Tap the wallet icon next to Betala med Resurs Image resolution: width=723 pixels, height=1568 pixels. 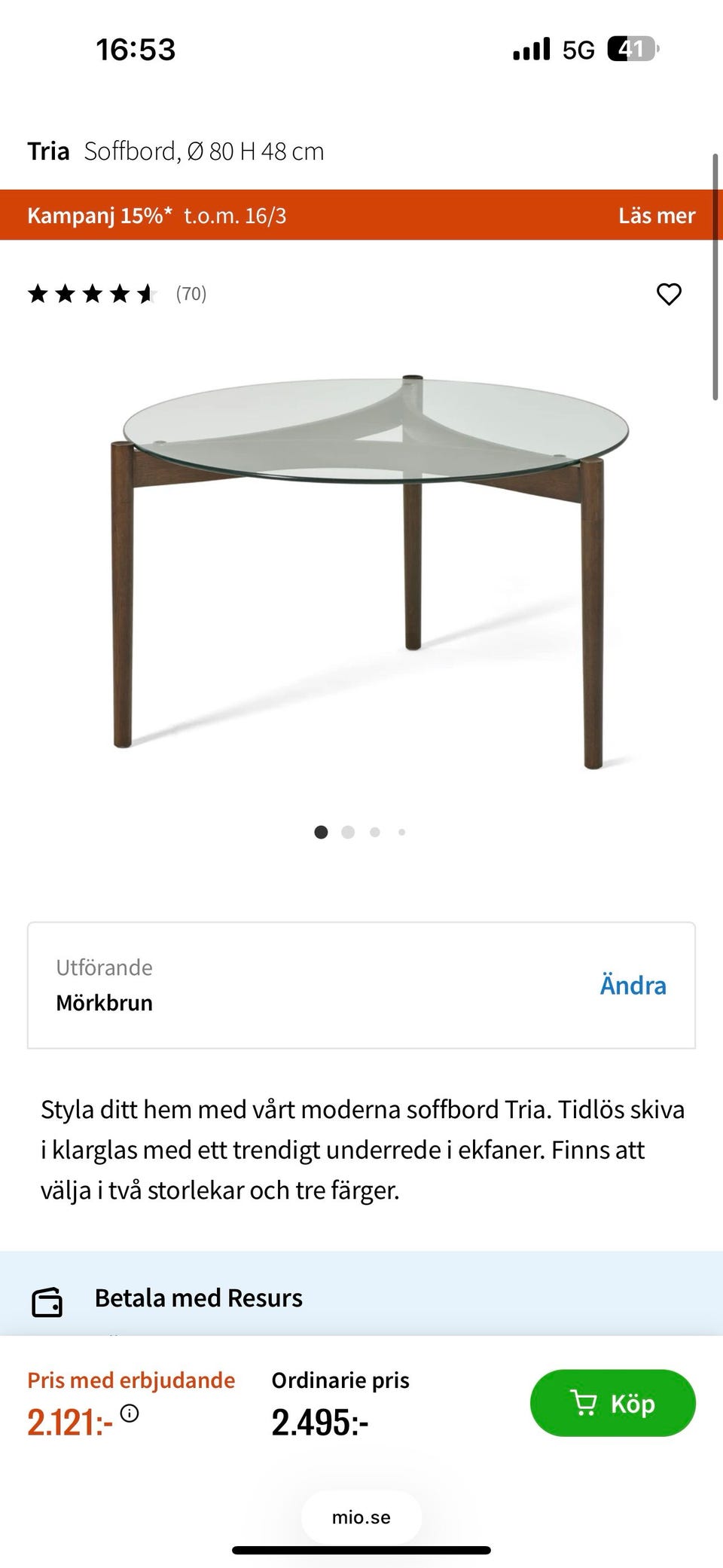coord(48,1298)
